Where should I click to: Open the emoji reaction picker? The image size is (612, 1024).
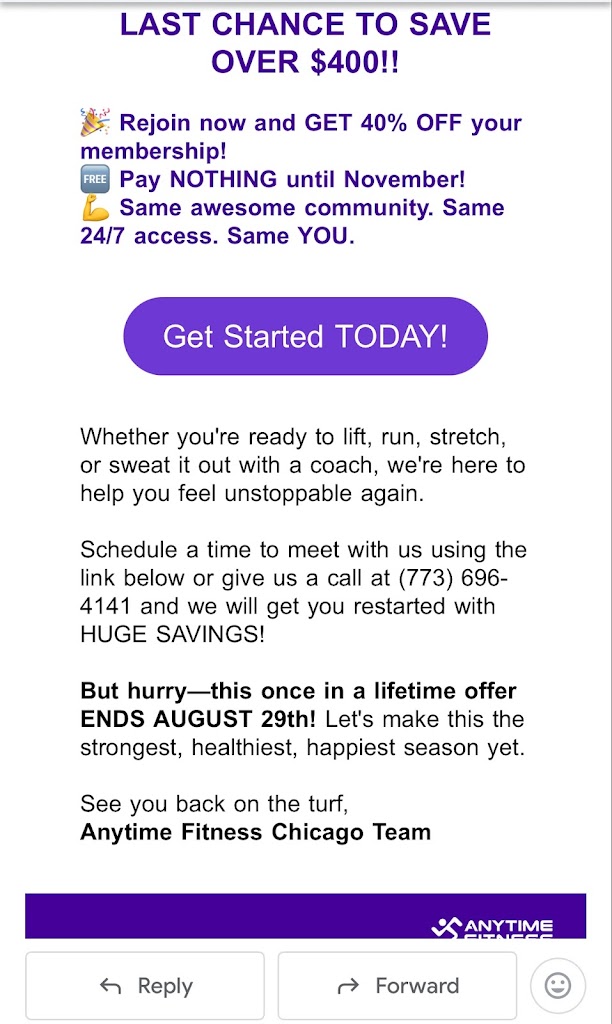point(557,986)
